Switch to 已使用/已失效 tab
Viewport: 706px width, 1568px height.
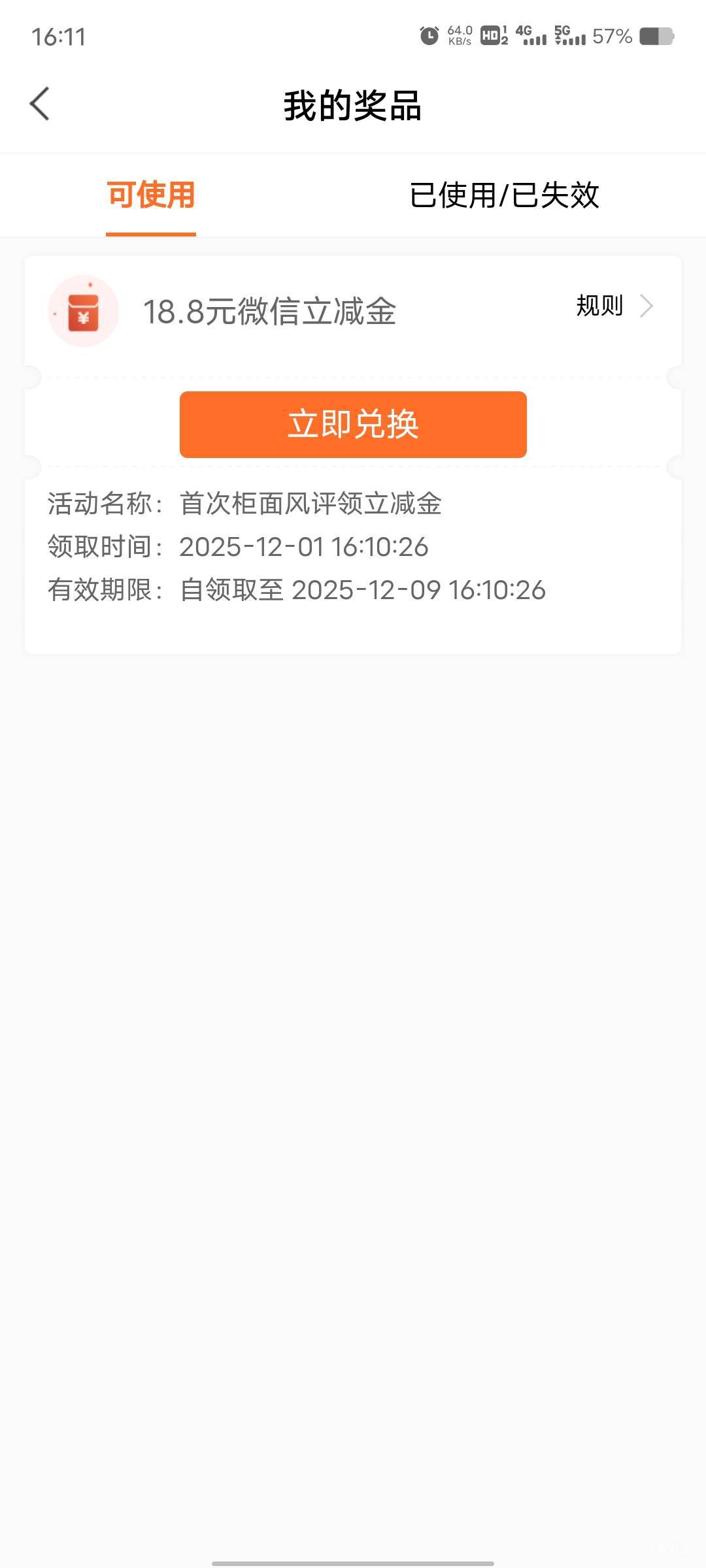pos(504,195)
